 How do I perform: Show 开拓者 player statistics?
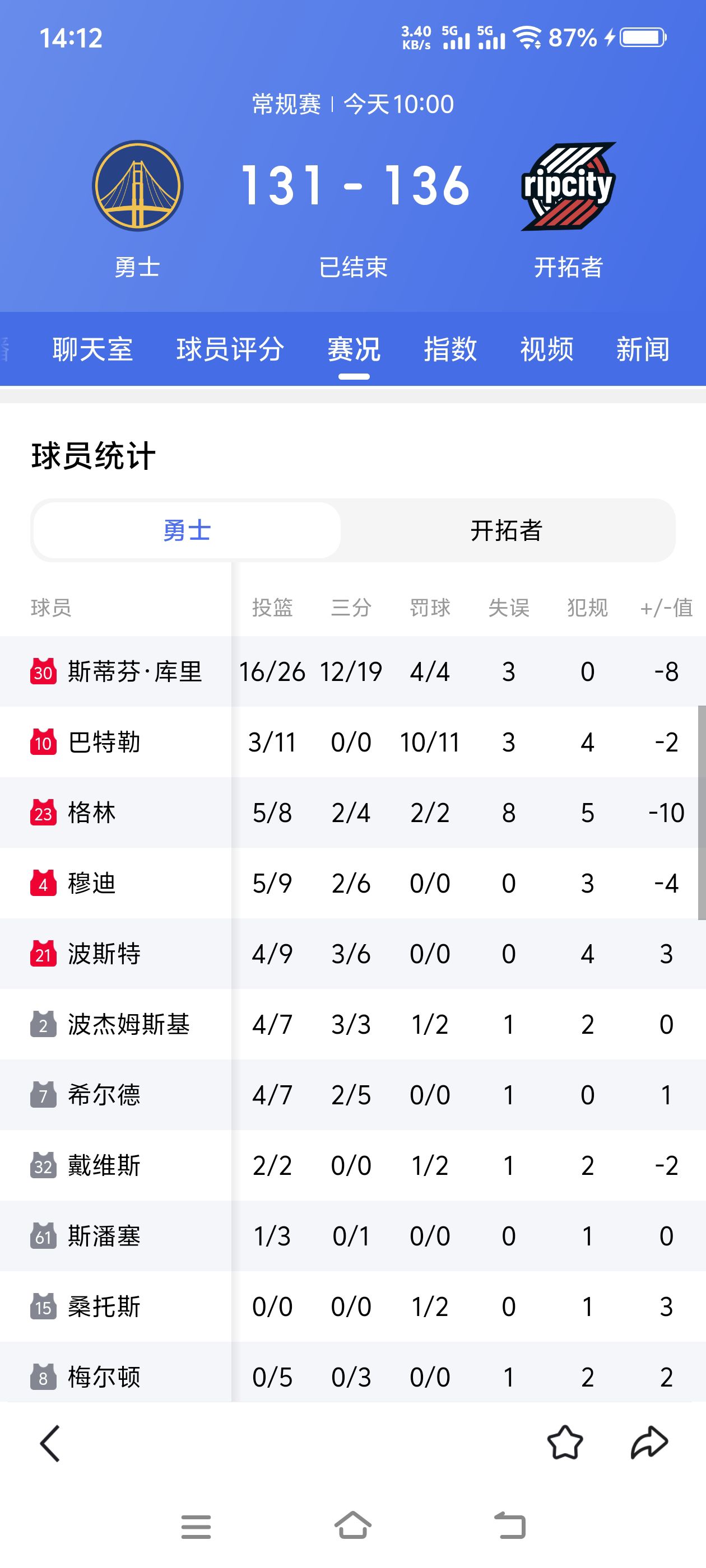click(506, 531)
